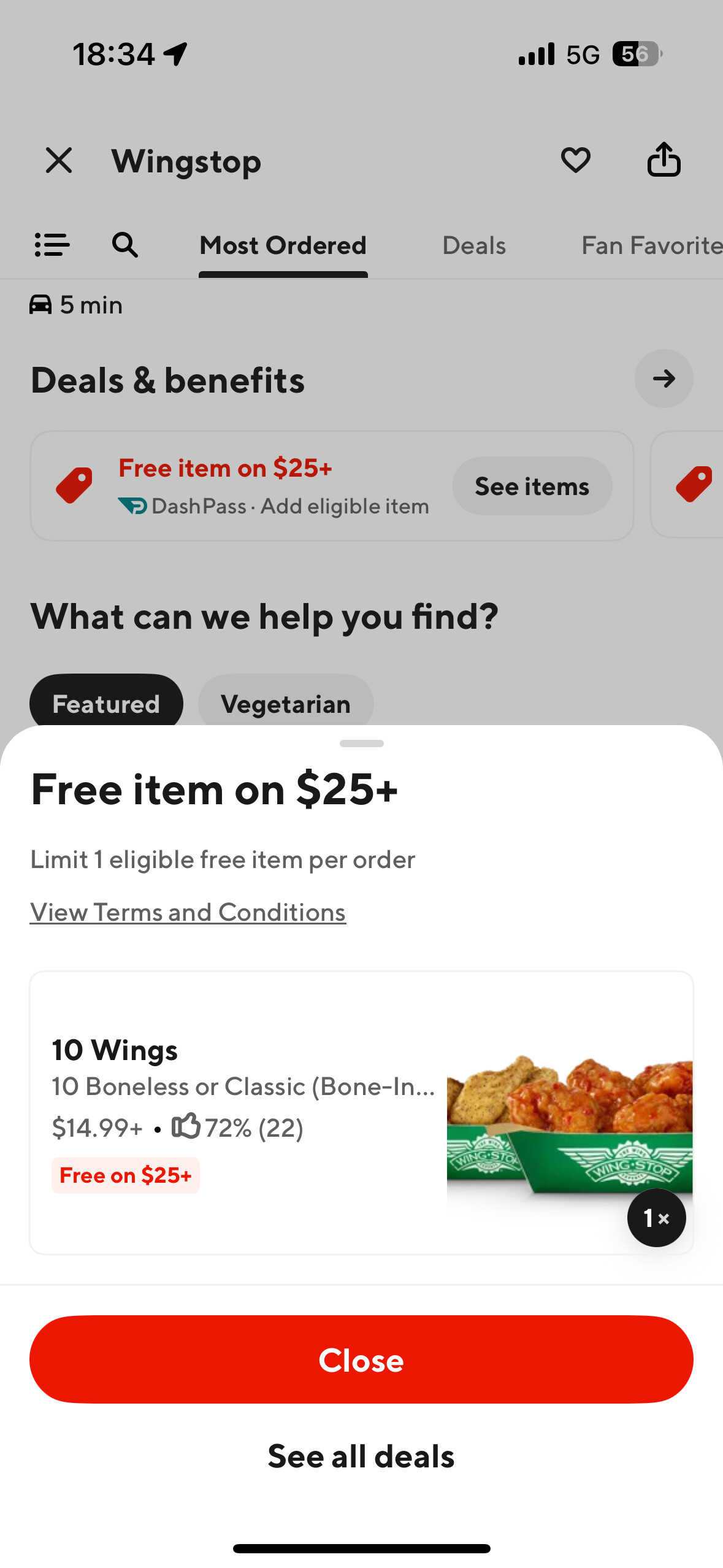The image size is (723, 1568).
Task: Search the Wingstop menu
Action: 124,245
